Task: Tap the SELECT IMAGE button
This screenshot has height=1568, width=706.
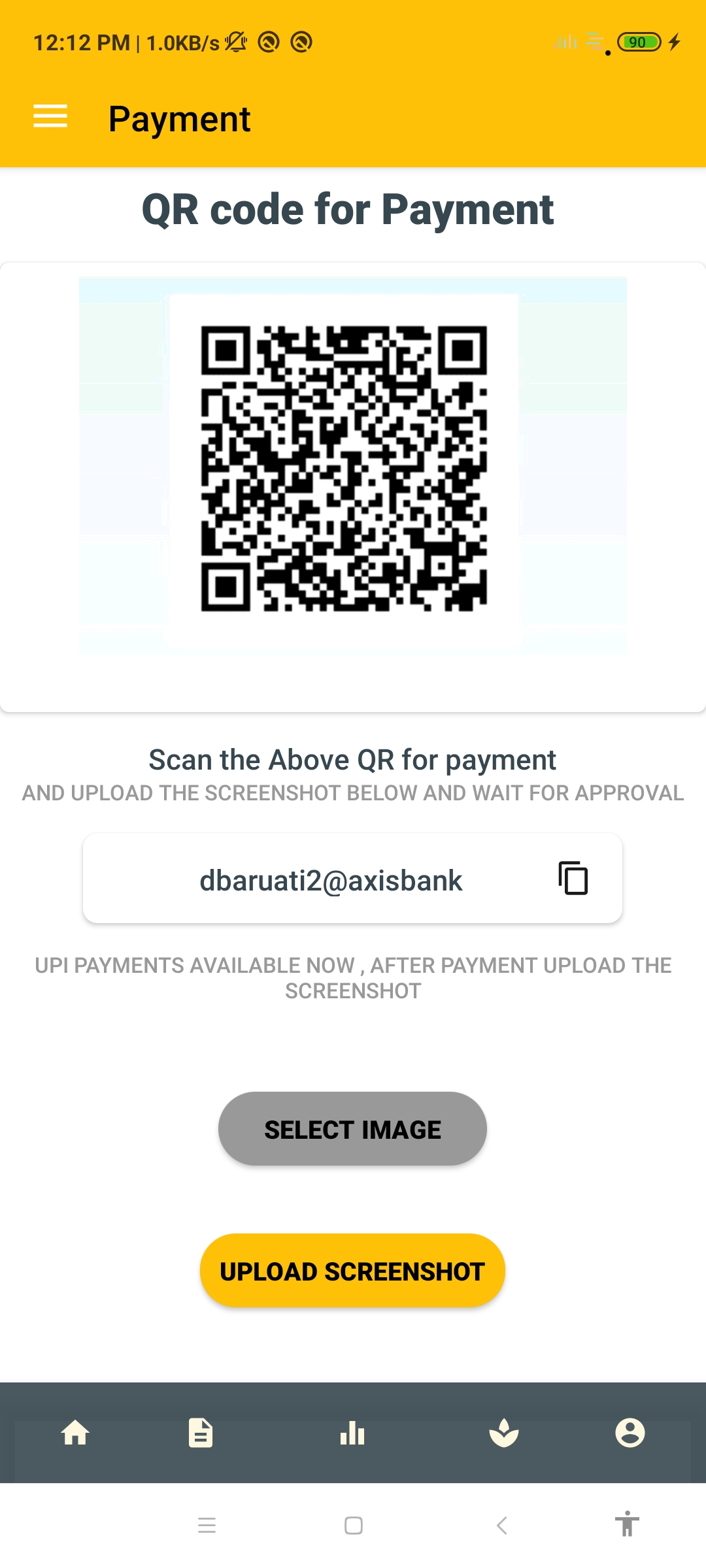Action: pyautogui.click(x=352, y=1129)
